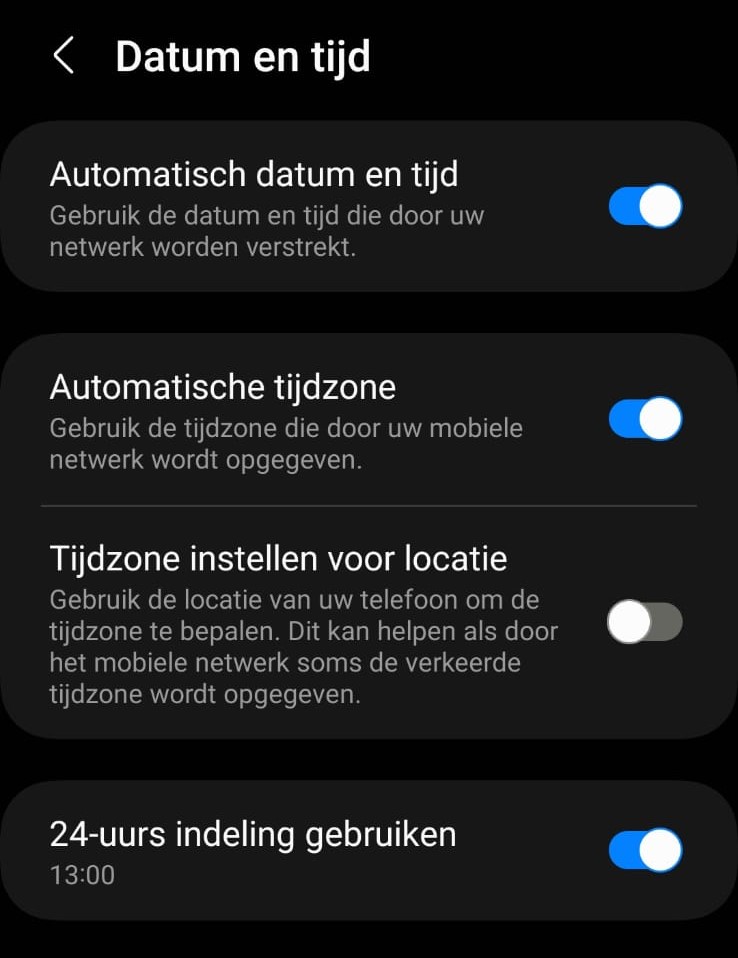Viewport: 738px width, 958px height.
Task: Activate location-based timezone detection
Action: click(644, 621)
